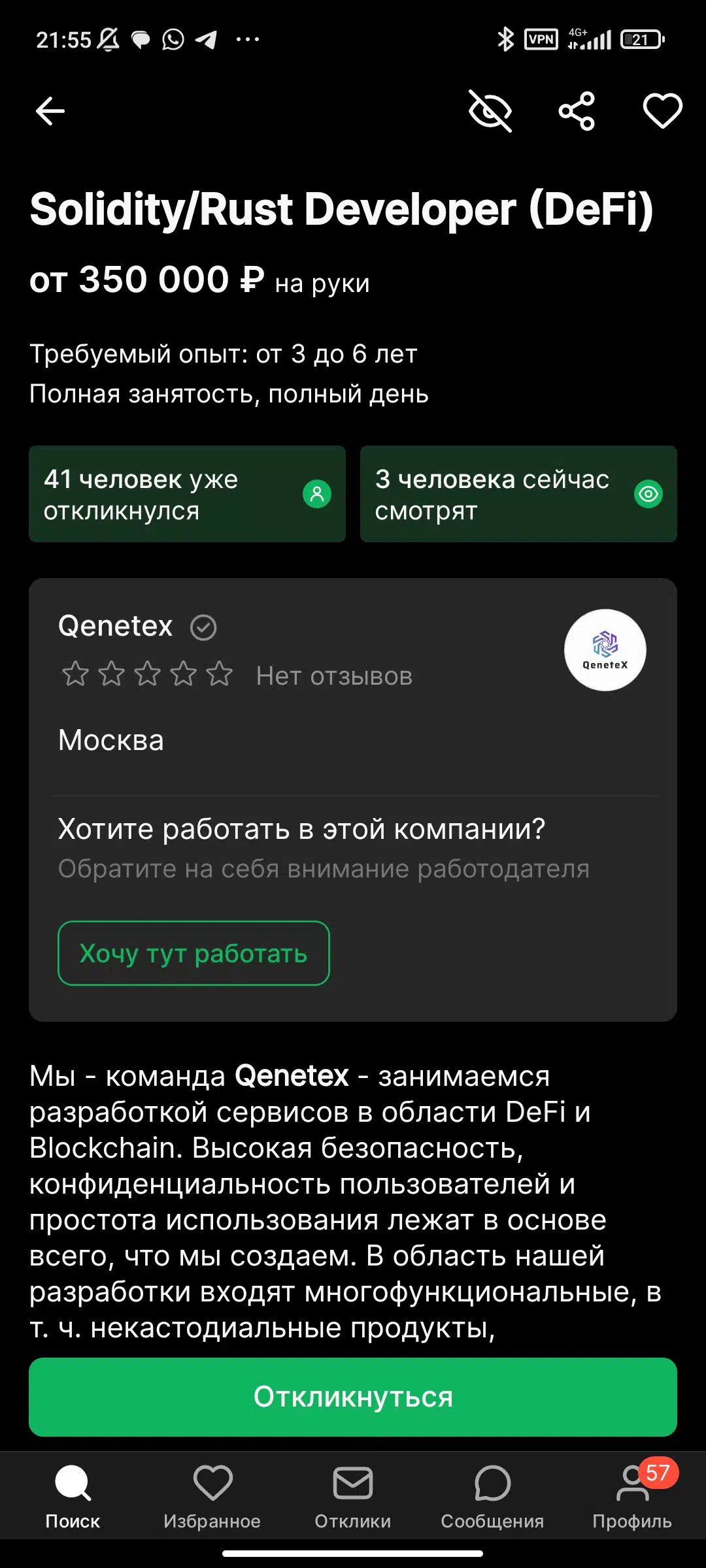Add vacancy to favorites with heart icon
The width and height of the screenshot is (706, 1568).
[662, 111]
